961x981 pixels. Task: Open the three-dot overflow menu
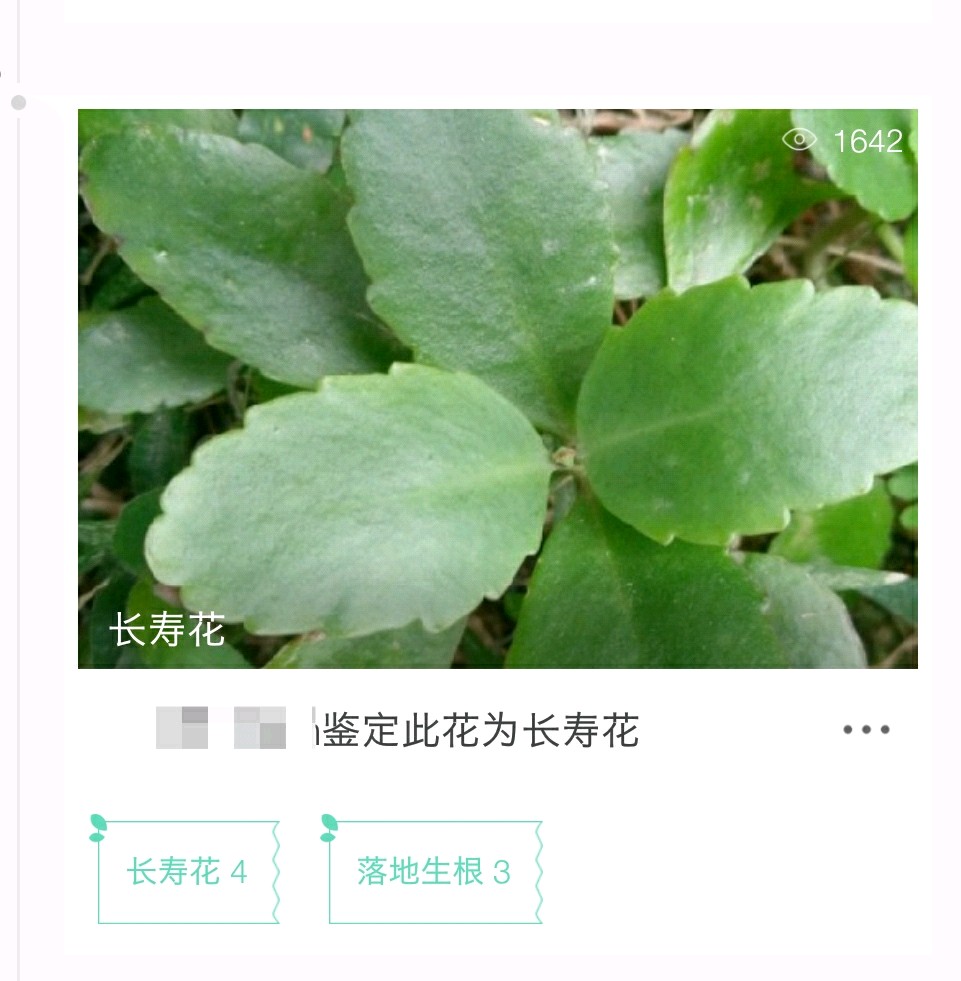click(x=865, y=730)
